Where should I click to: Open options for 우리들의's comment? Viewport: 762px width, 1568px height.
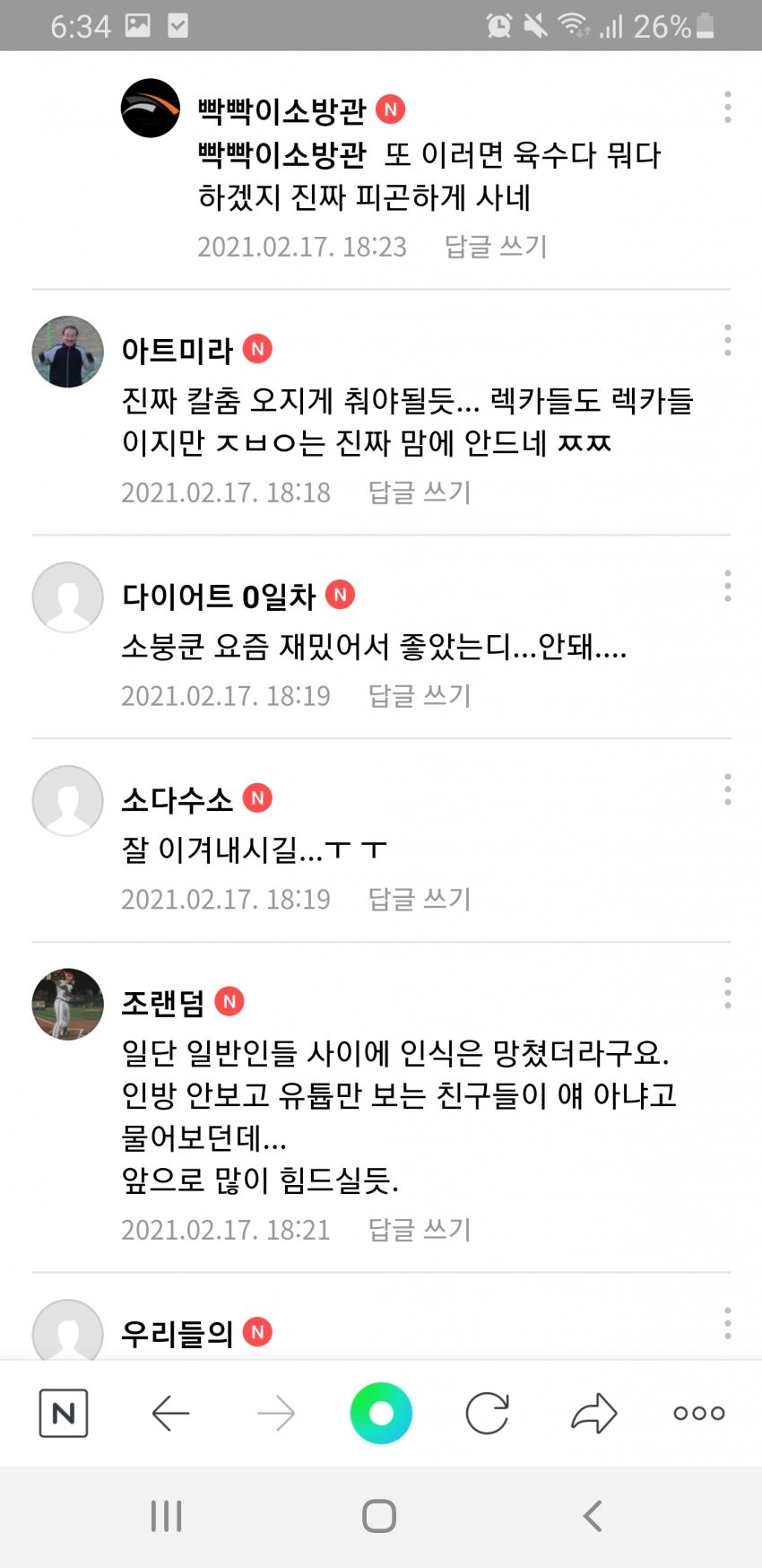[x=727, y=1323]
